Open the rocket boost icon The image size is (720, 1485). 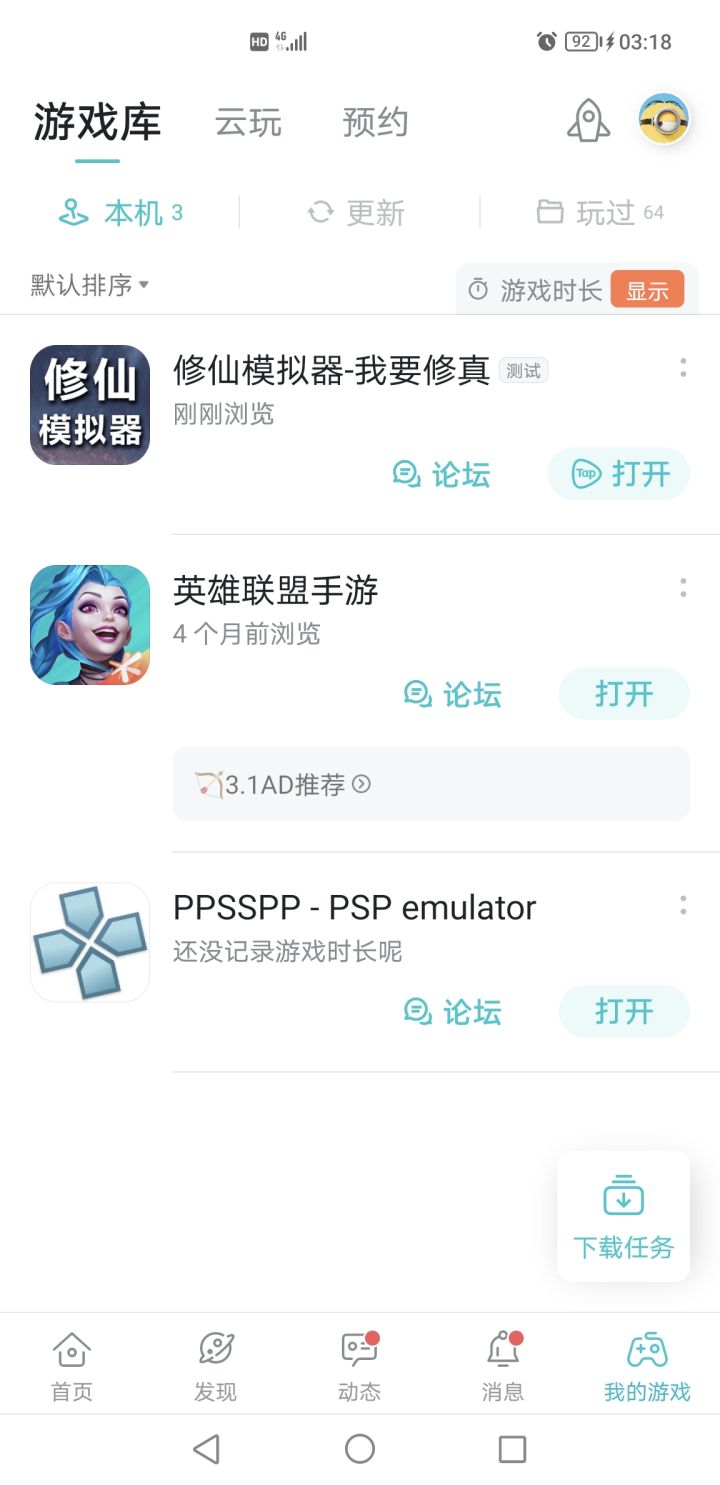click(588, 121)
